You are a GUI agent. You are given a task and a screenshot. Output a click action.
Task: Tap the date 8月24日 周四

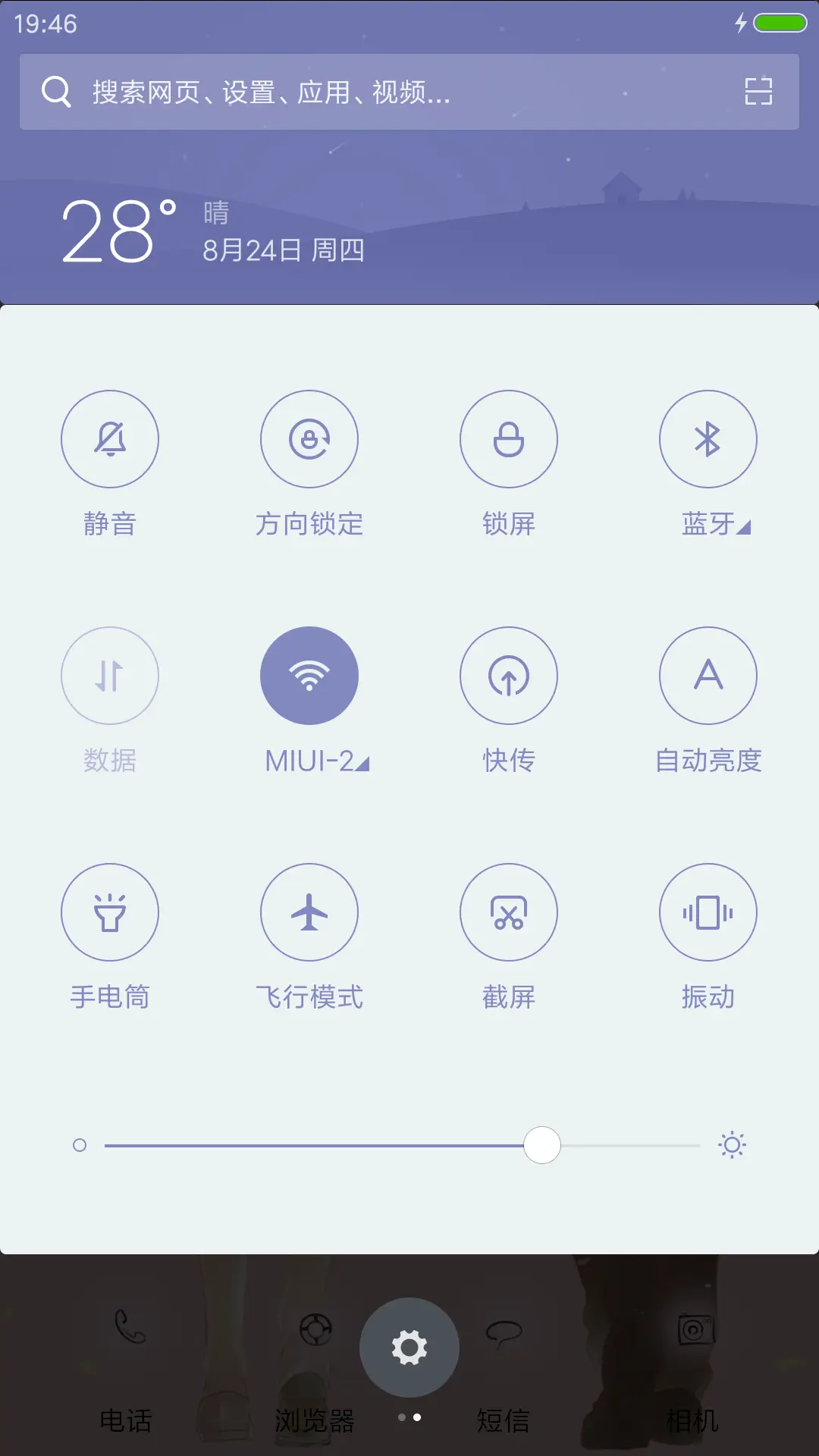(283, 253)
